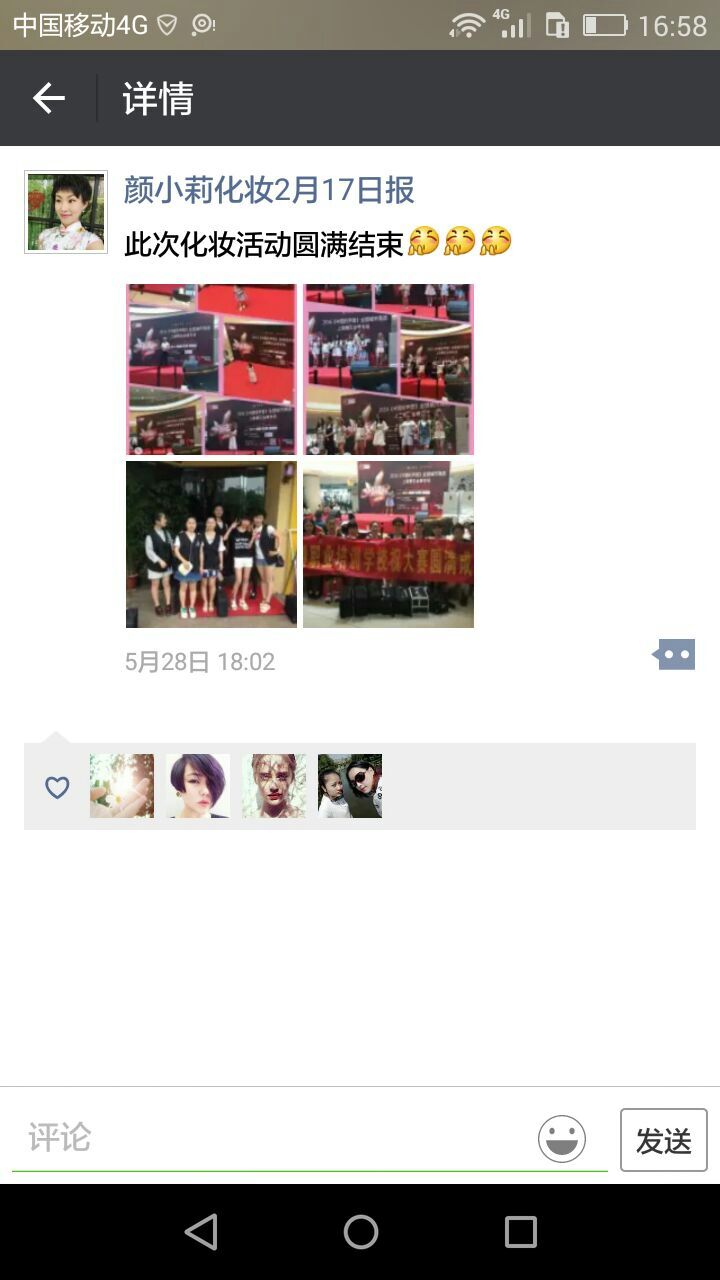
Task: View the first photo with red stage
Action: click(211, 369)
